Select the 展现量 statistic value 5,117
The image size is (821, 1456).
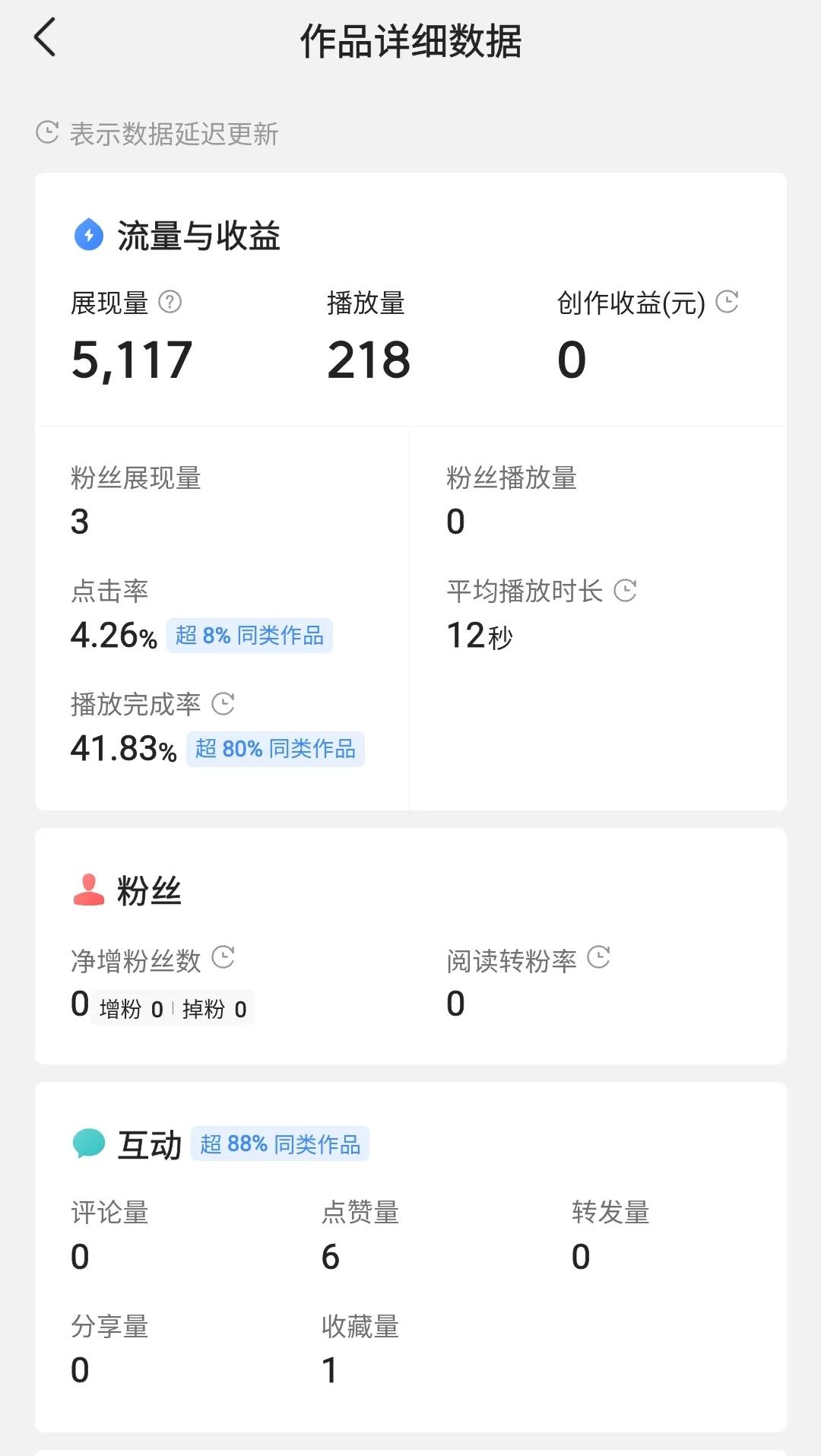(130, 359)
